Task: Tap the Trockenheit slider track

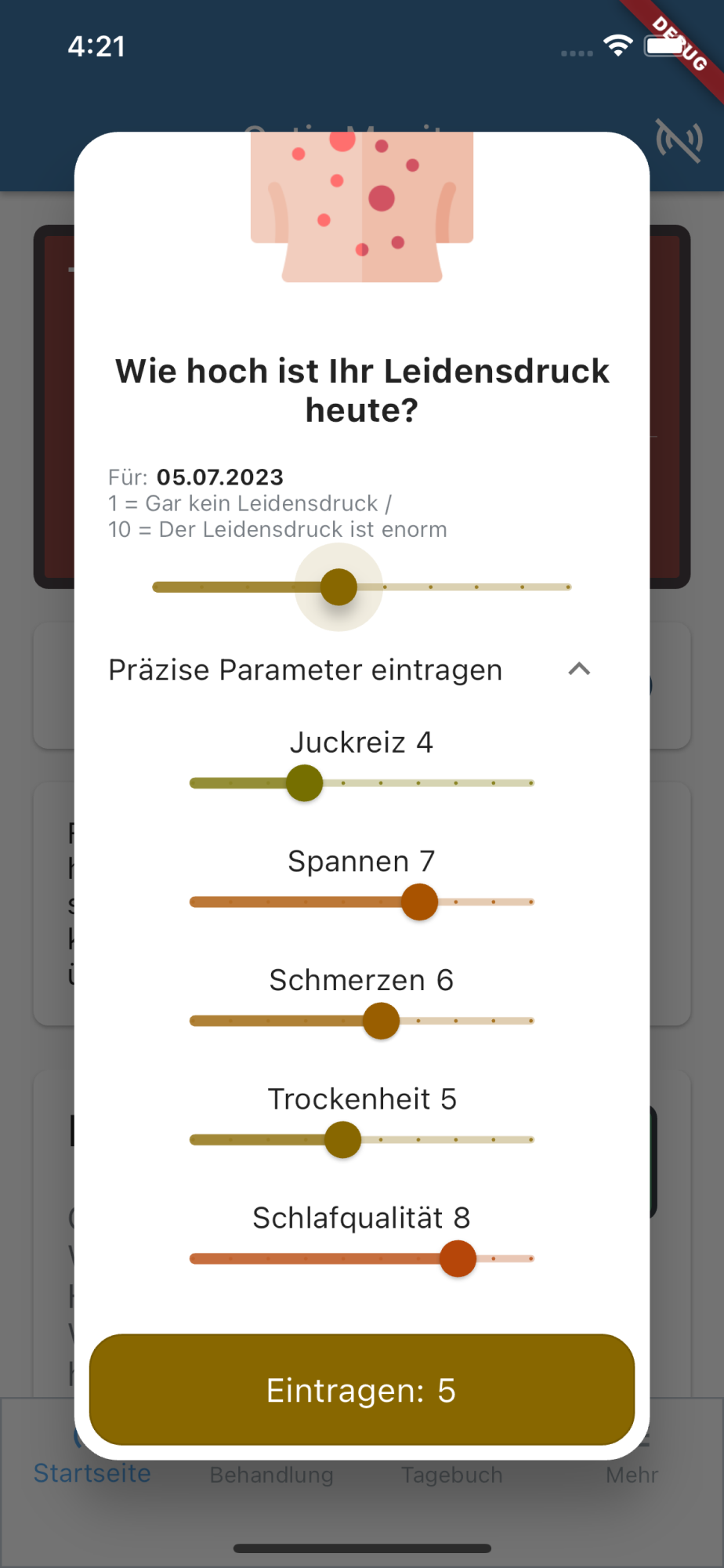Action: pyautogui.click(x=361, y=1140)
